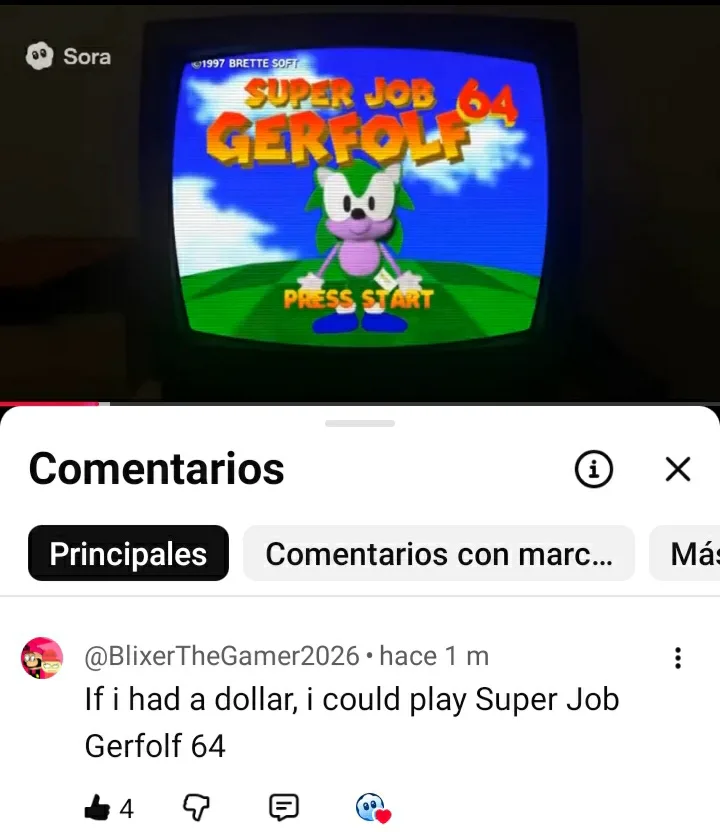
Task: Open the comments info icon
Action: [593, 468]
